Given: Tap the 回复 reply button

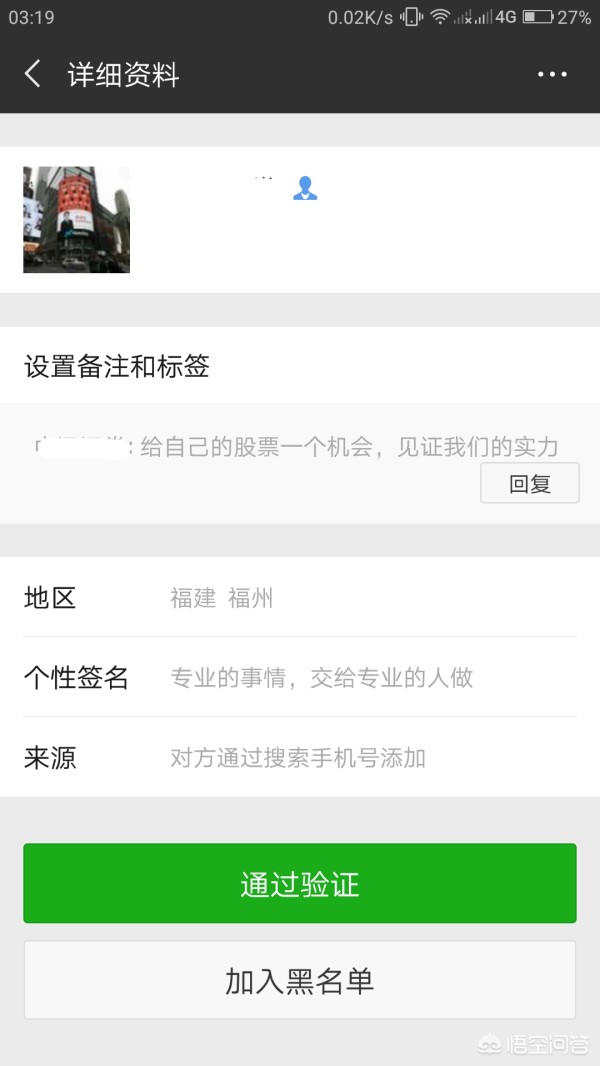Looking at the screenshot, I should pyautogui.click(x=530, y=483).
